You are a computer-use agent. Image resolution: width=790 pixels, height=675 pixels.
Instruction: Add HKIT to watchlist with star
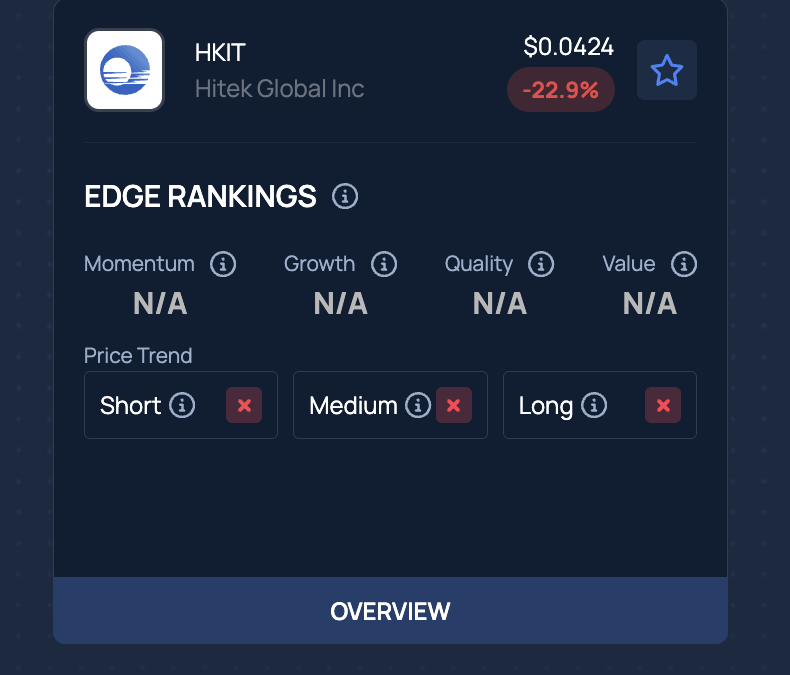click(x=666, y=71)
